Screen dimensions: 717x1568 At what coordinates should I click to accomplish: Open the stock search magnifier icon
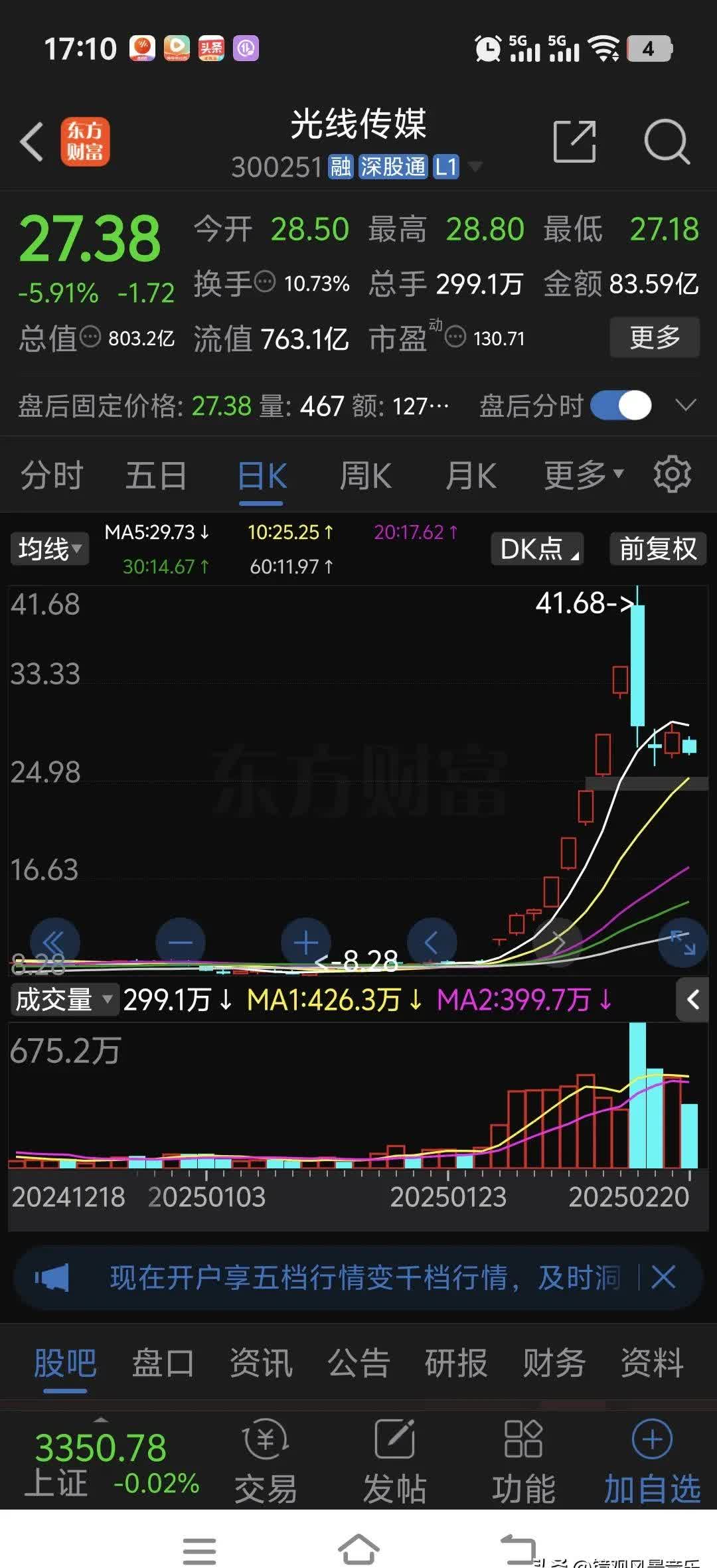667,142
